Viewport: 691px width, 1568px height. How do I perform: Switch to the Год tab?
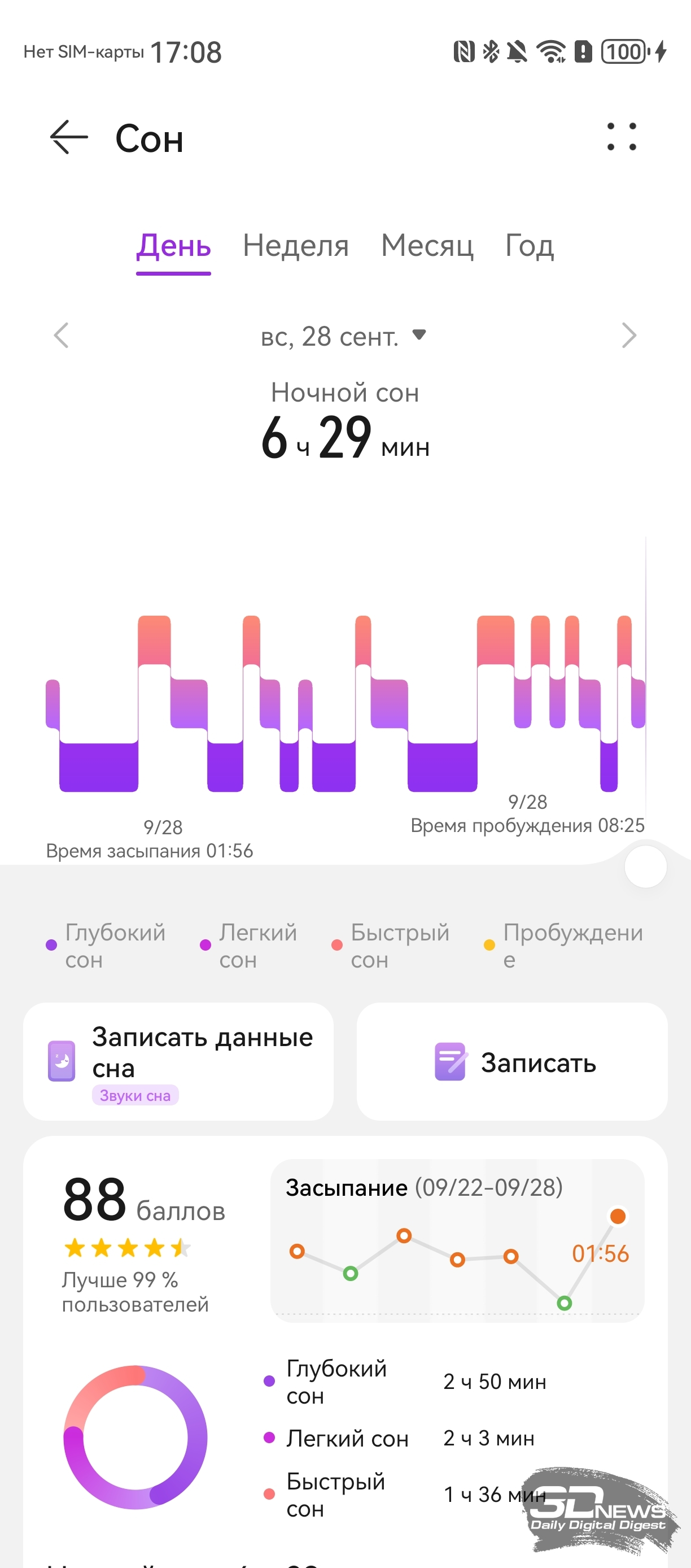click(529, 246)
